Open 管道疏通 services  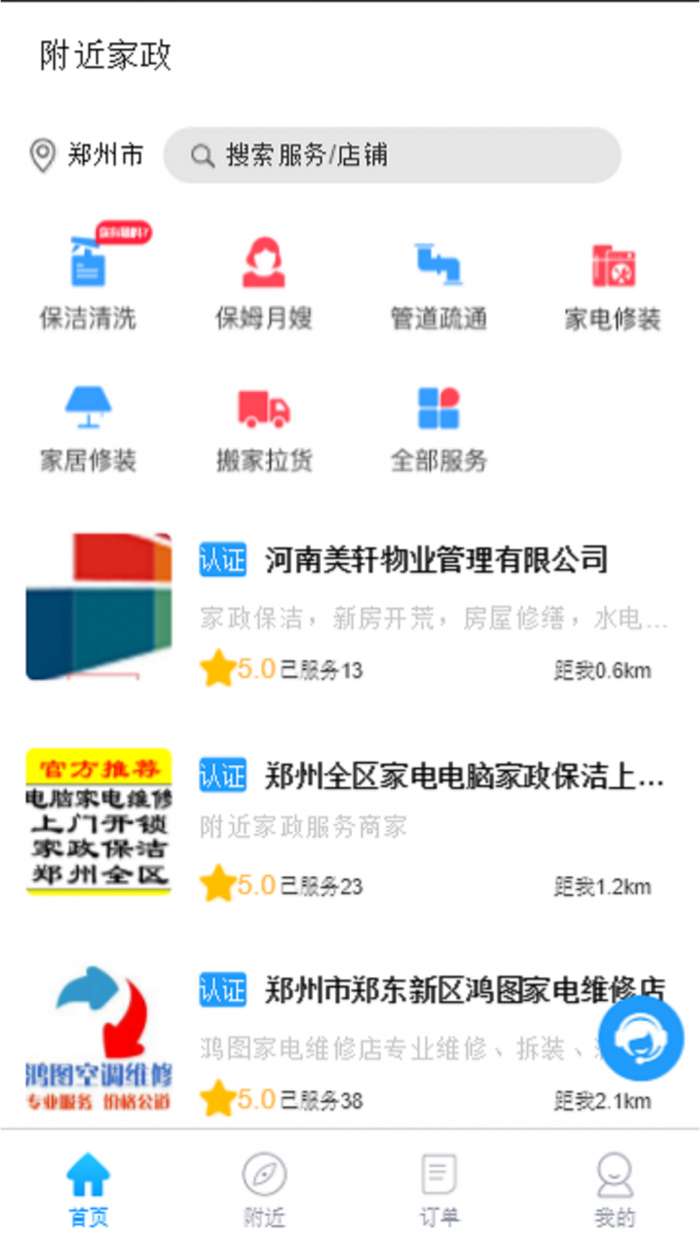click(438, 281)
